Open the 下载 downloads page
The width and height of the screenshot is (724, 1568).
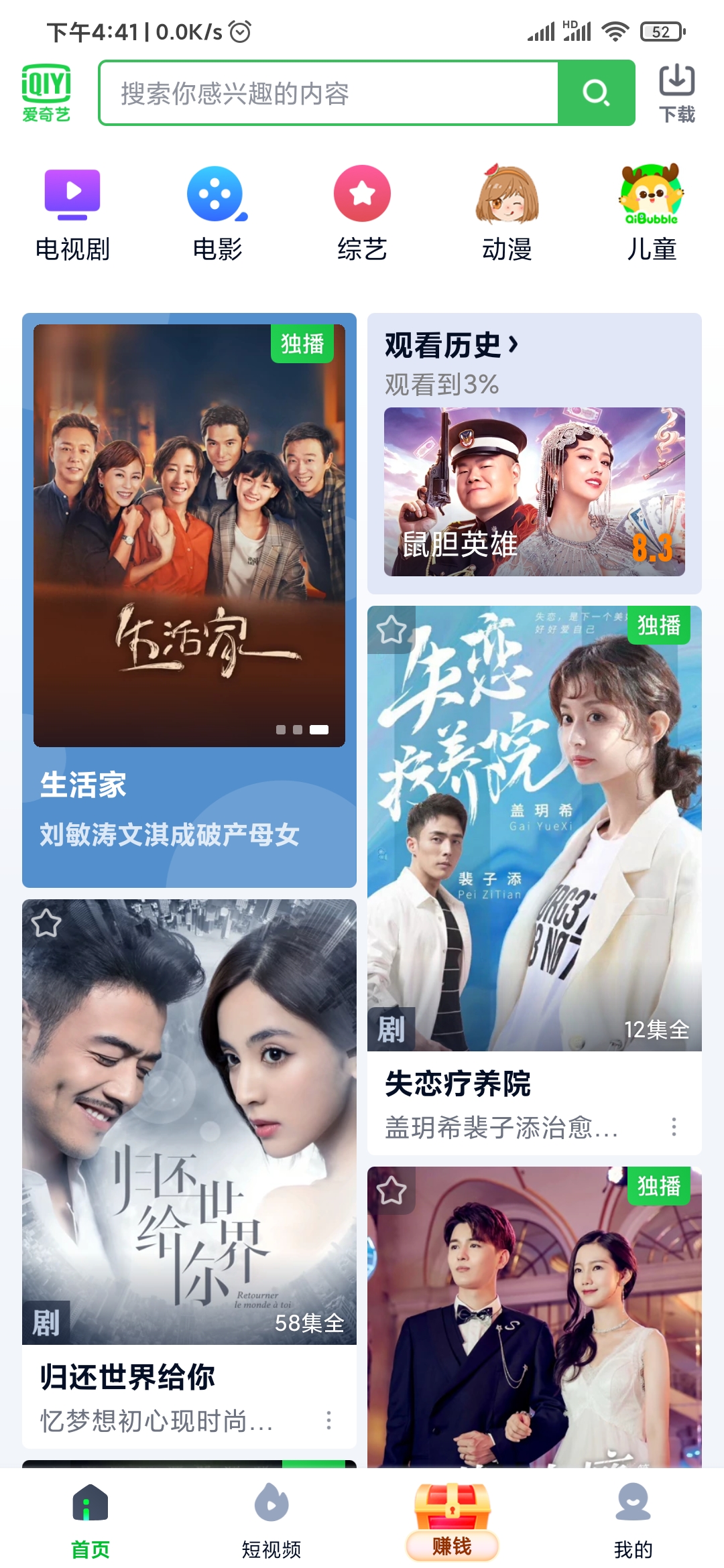(x=676, y=93)
